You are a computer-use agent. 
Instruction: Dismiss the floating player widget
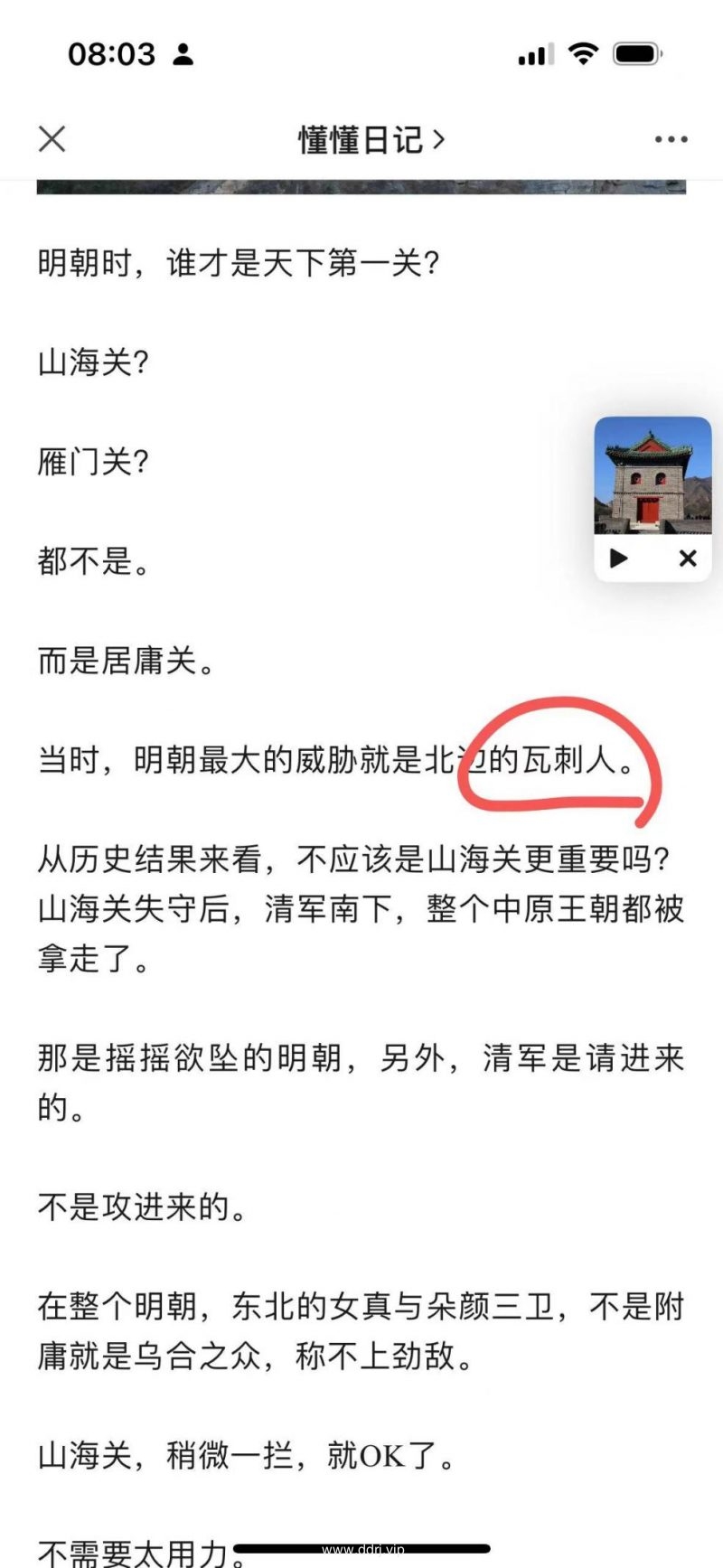[x=688, y=559]
